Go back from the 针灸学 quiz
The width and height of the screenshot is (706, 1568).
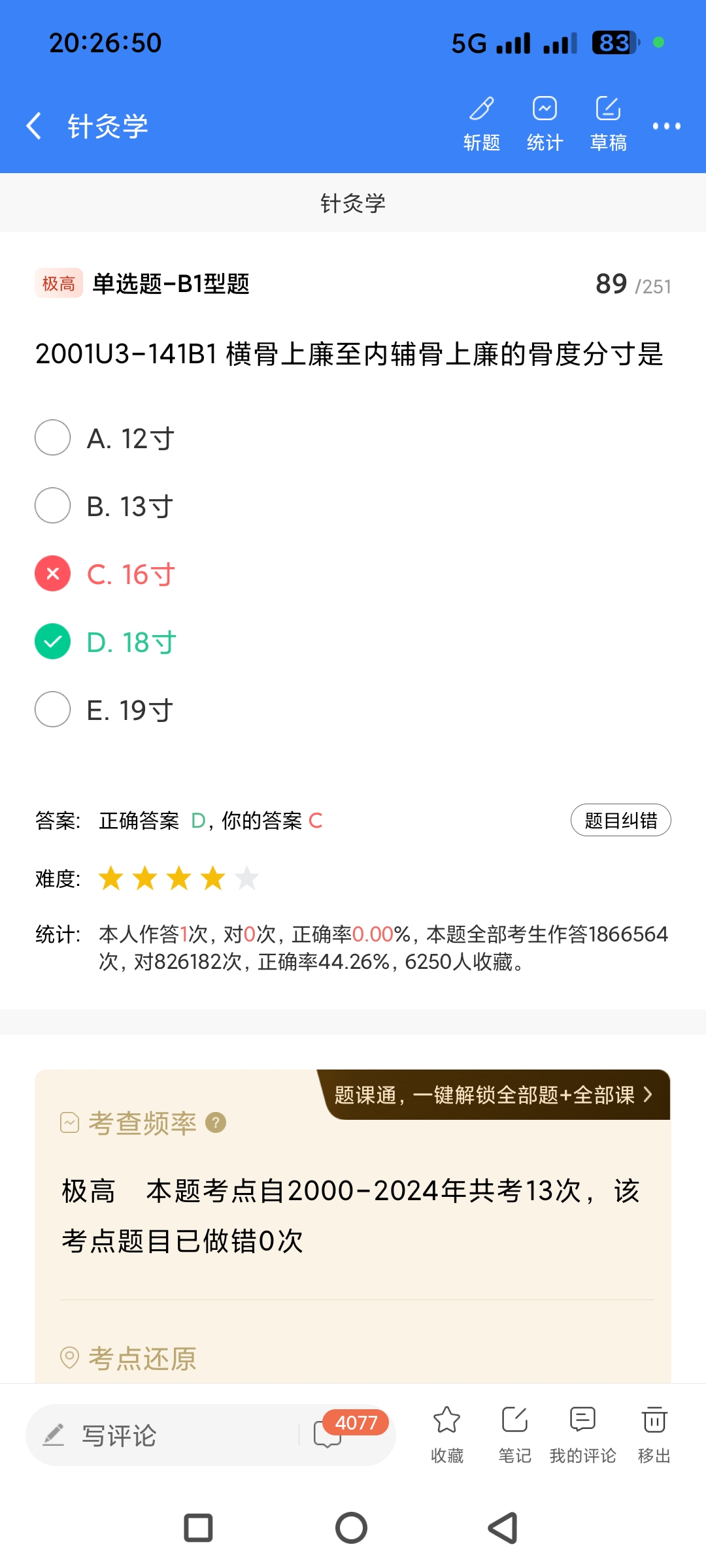pyautogui.click(x=34, y=125)
